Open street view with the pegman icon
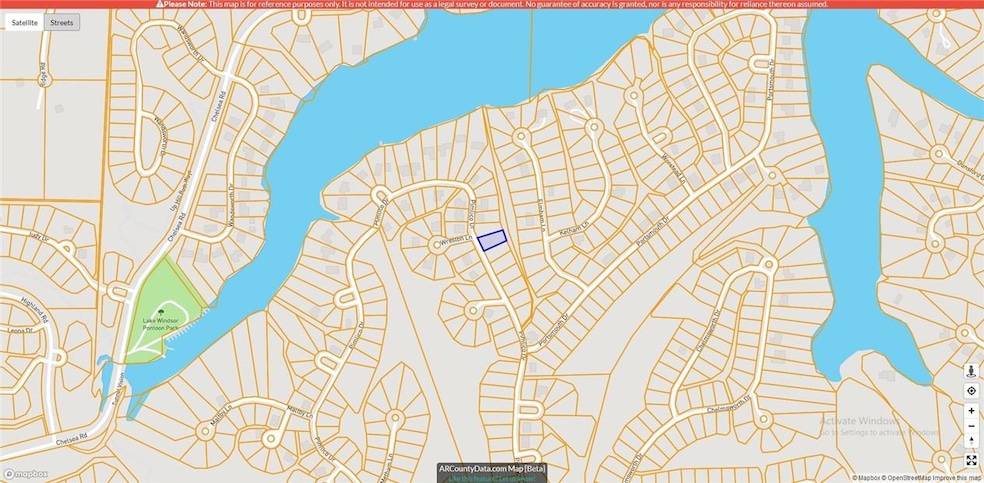Image resolution: width=984 pixels, height=483 pixels. [x=971, y=369]
